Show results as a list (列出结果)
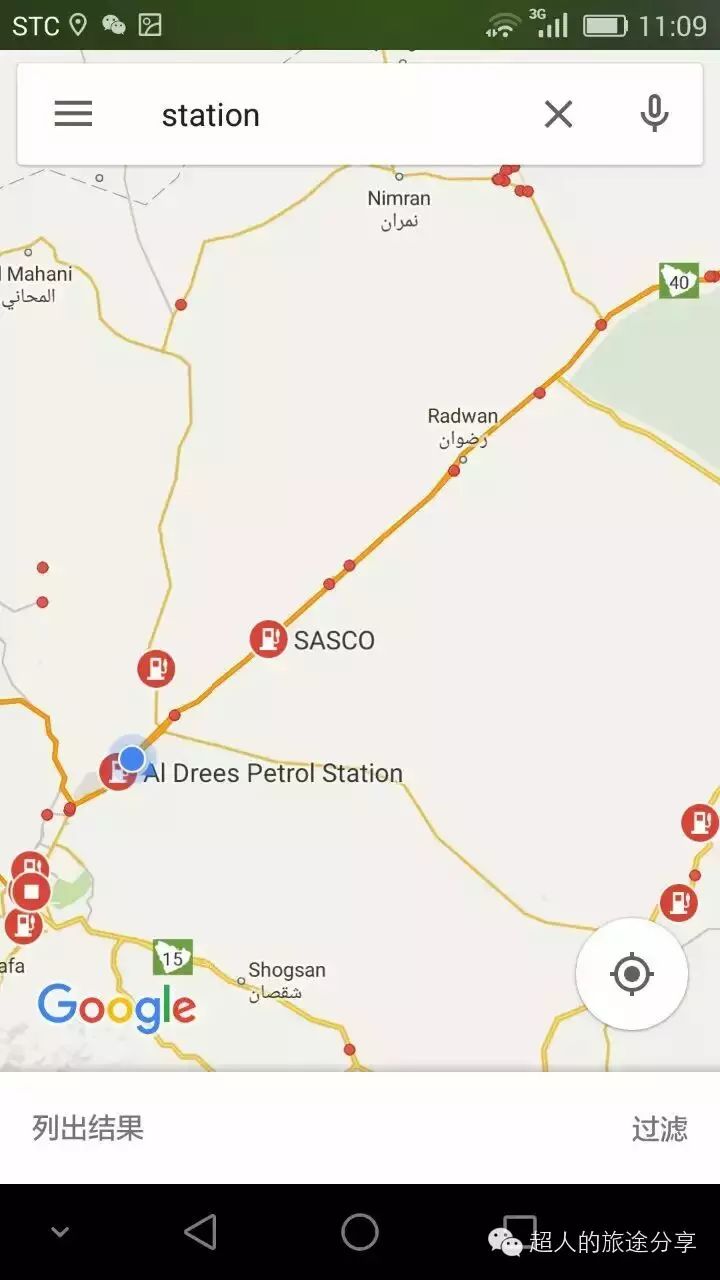This screenshot has height=1280, width=720. point(88,1128)
